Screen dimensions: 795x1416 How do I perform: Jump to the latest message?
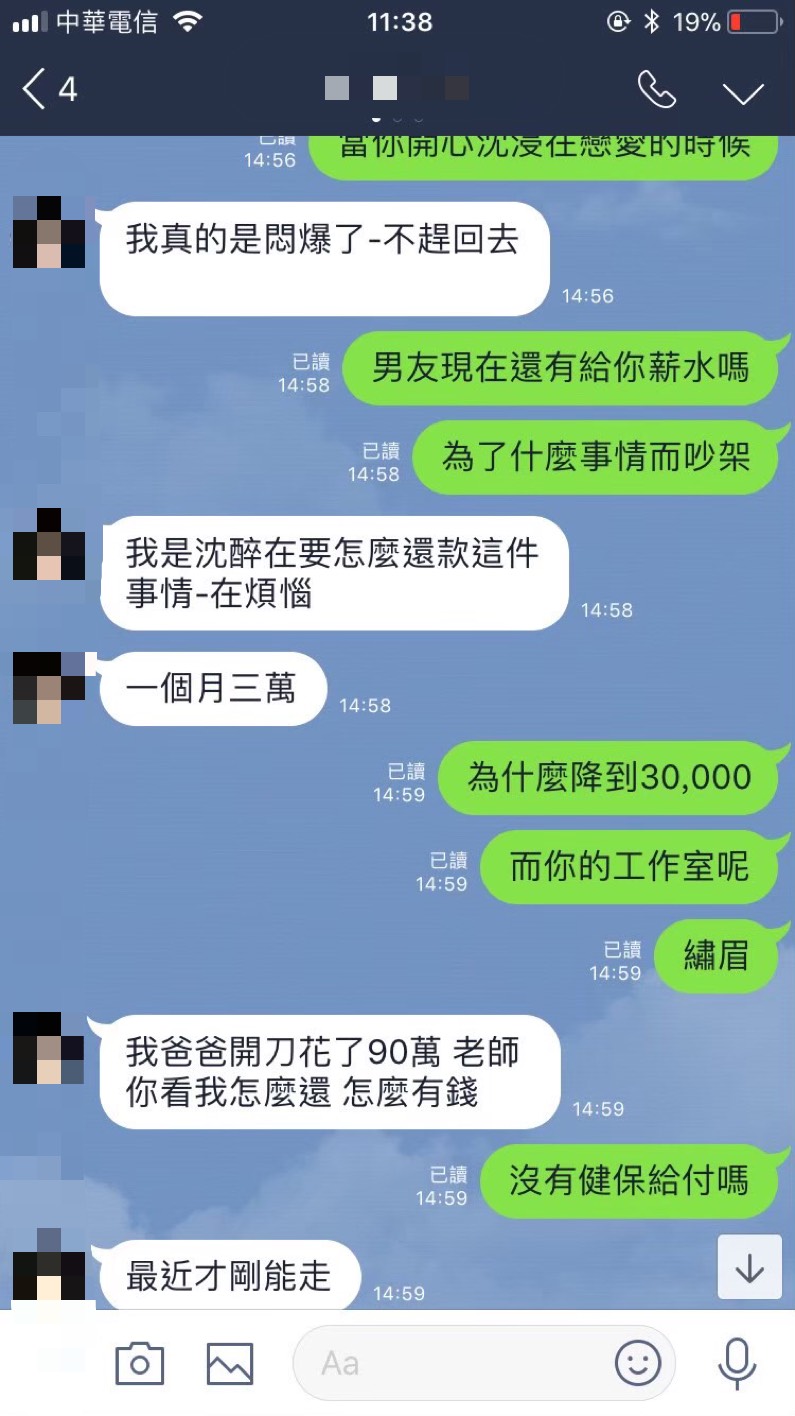click(749, 1267)
